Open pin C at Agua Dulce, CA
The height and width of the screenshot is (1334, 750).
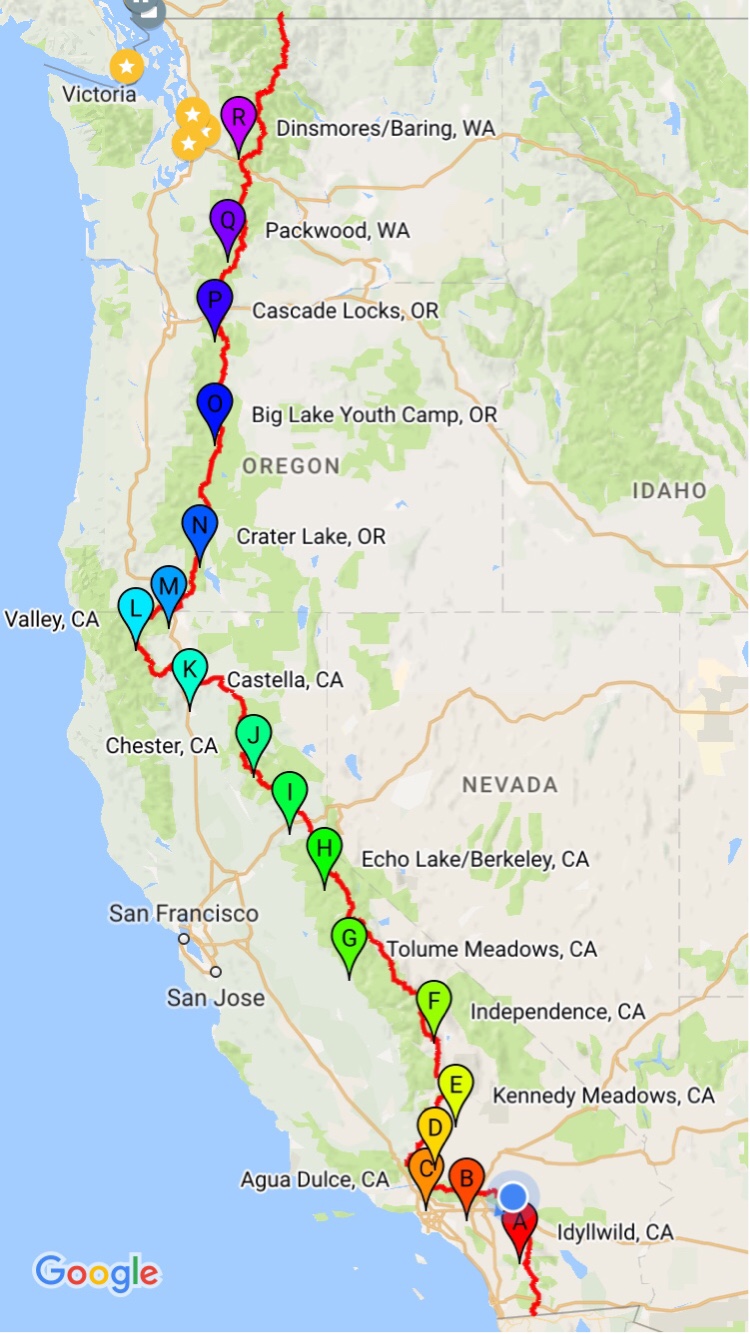tap(425, 1168)
